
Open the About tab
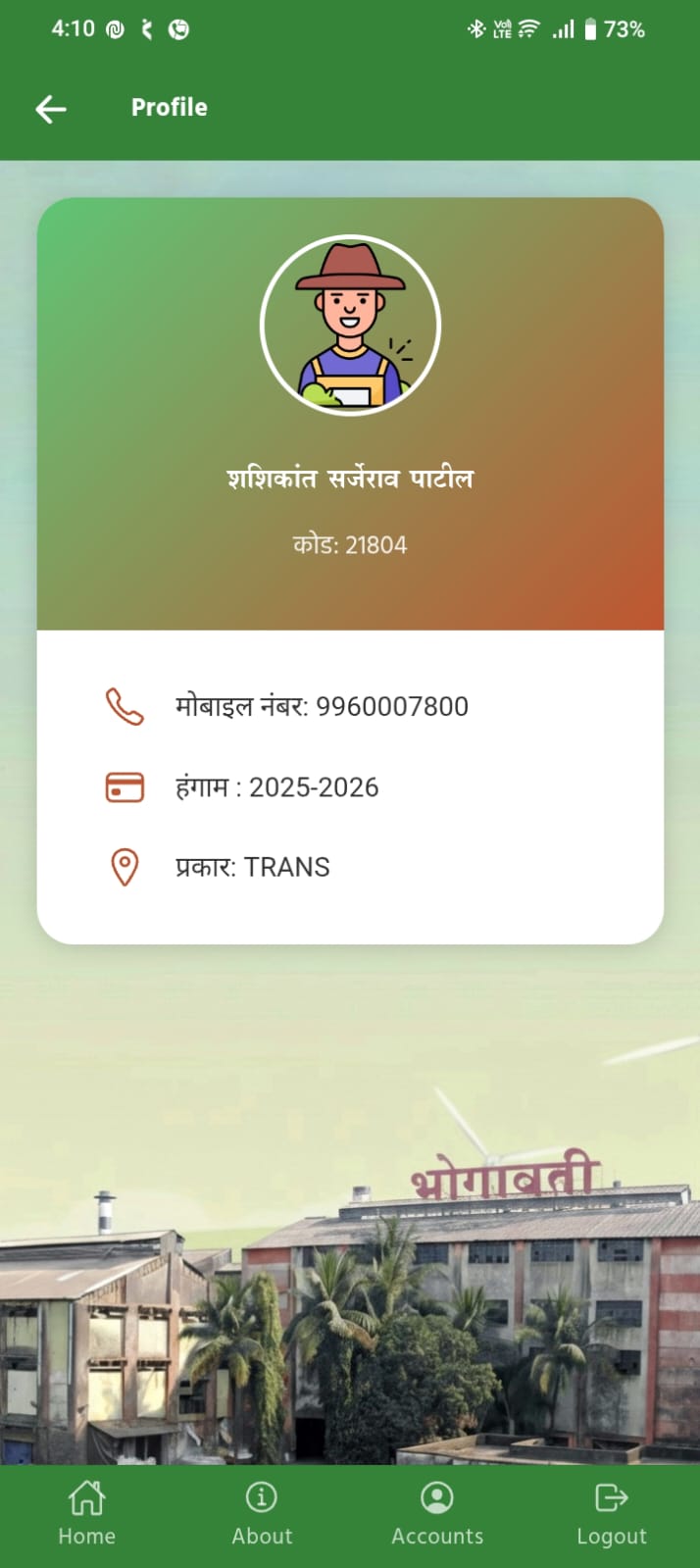click(262, 1513)
